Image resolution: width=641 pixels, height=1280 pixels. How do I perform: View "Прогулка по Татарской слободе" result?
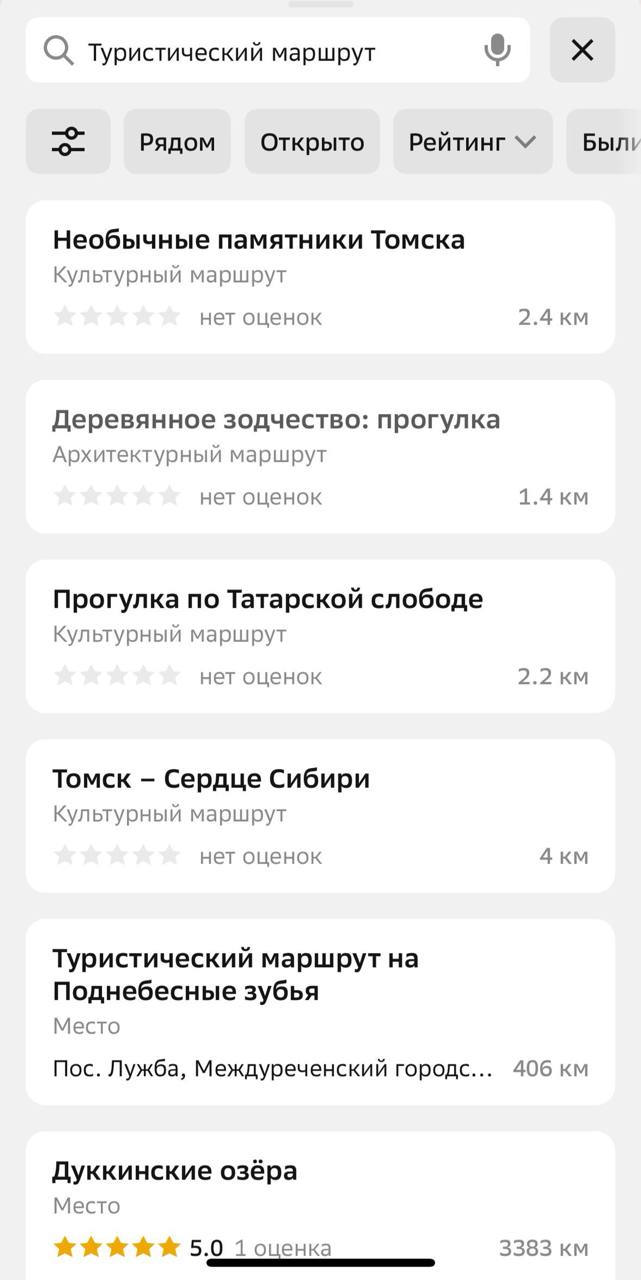click(x=320, y=636)
